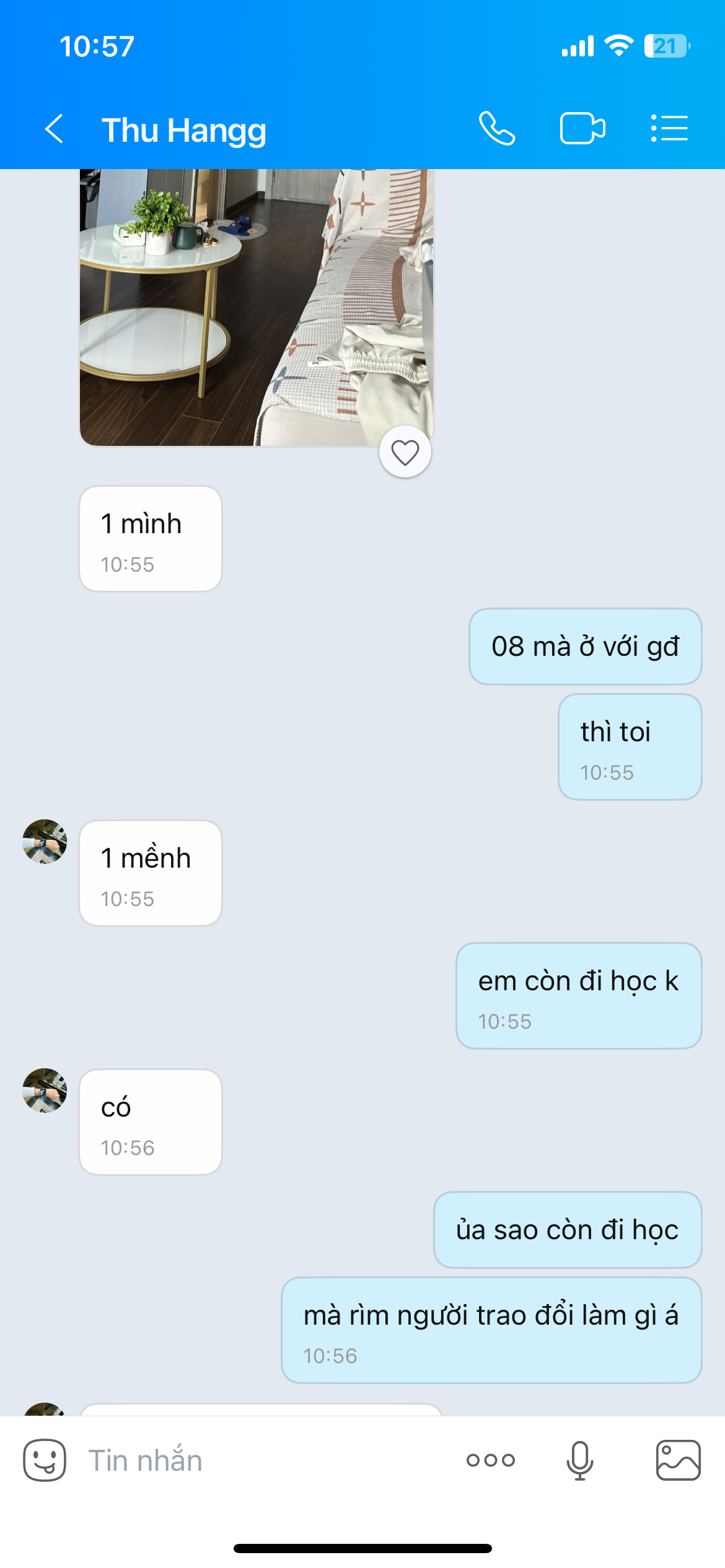Start a video call with Thu Hangg
725x1568 pixels.
582,129
